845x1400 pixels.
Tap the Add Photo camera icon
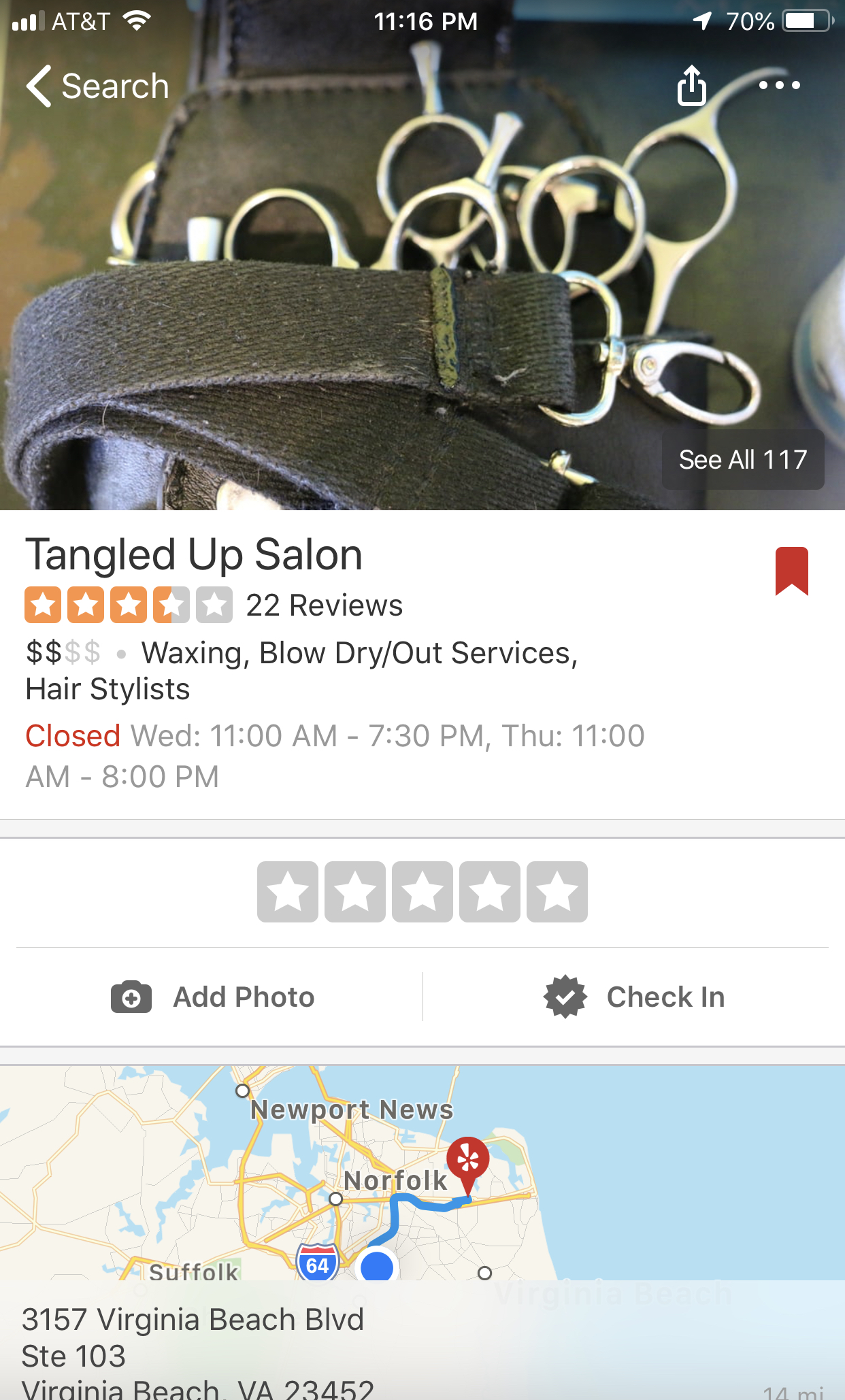click(x=131, y=997)
